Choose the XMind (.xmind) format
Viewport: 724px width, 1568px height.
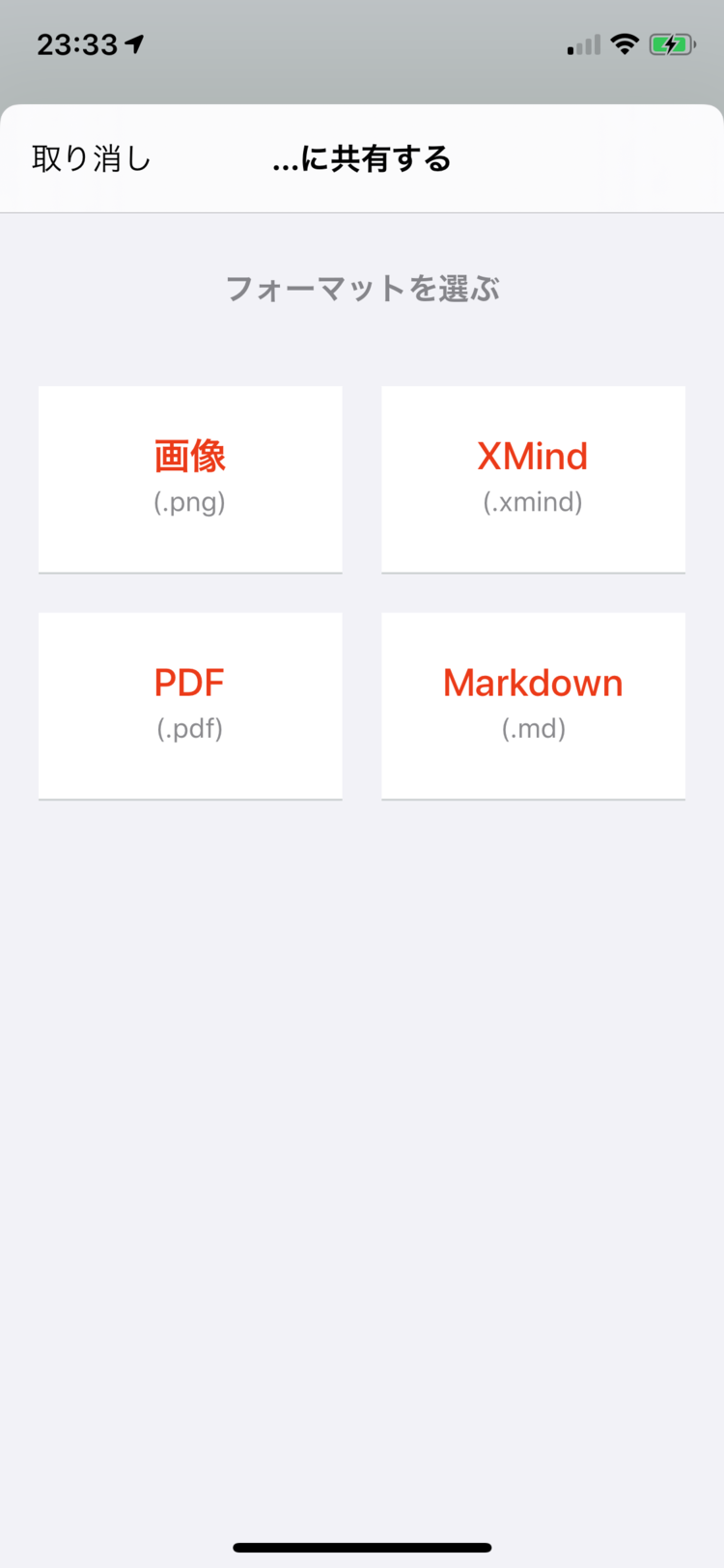point(533,479)
